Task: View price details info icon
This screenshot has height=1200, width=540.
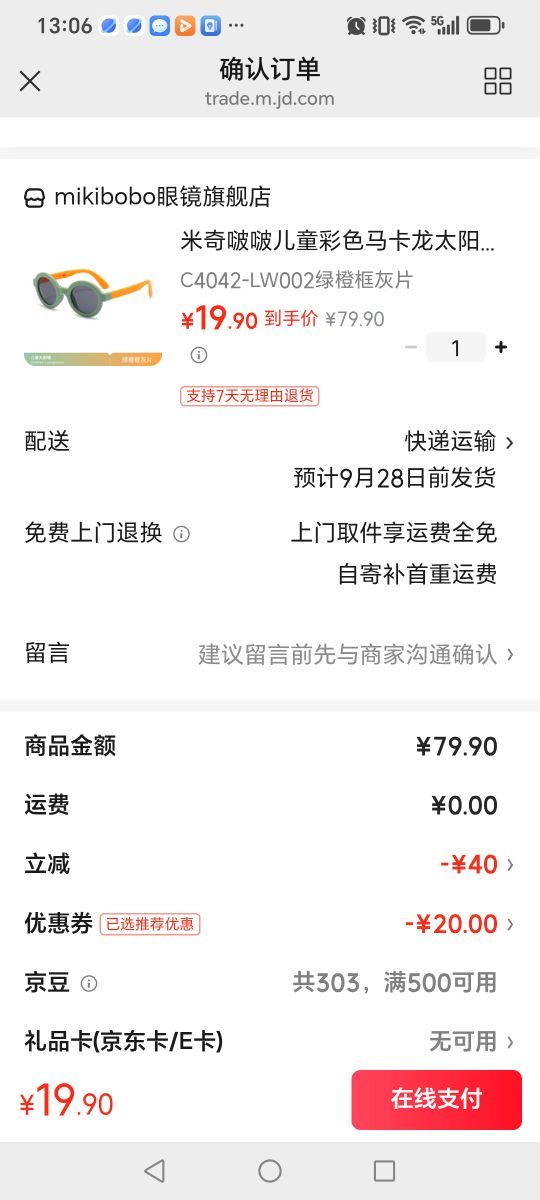Action: (x=199, y=355)
